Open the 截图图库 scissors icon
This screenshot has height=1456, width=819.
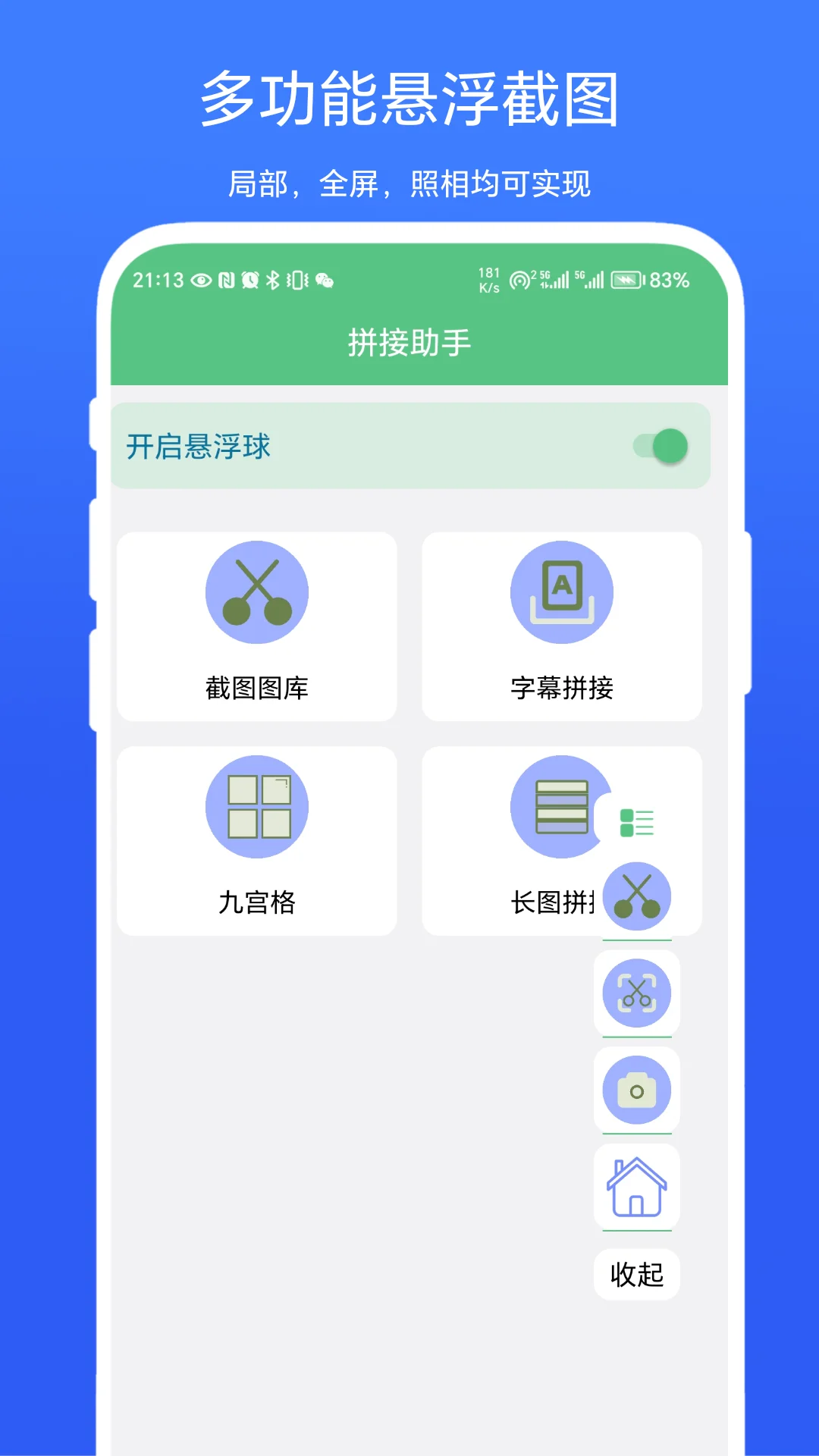(x=257, y=592)
